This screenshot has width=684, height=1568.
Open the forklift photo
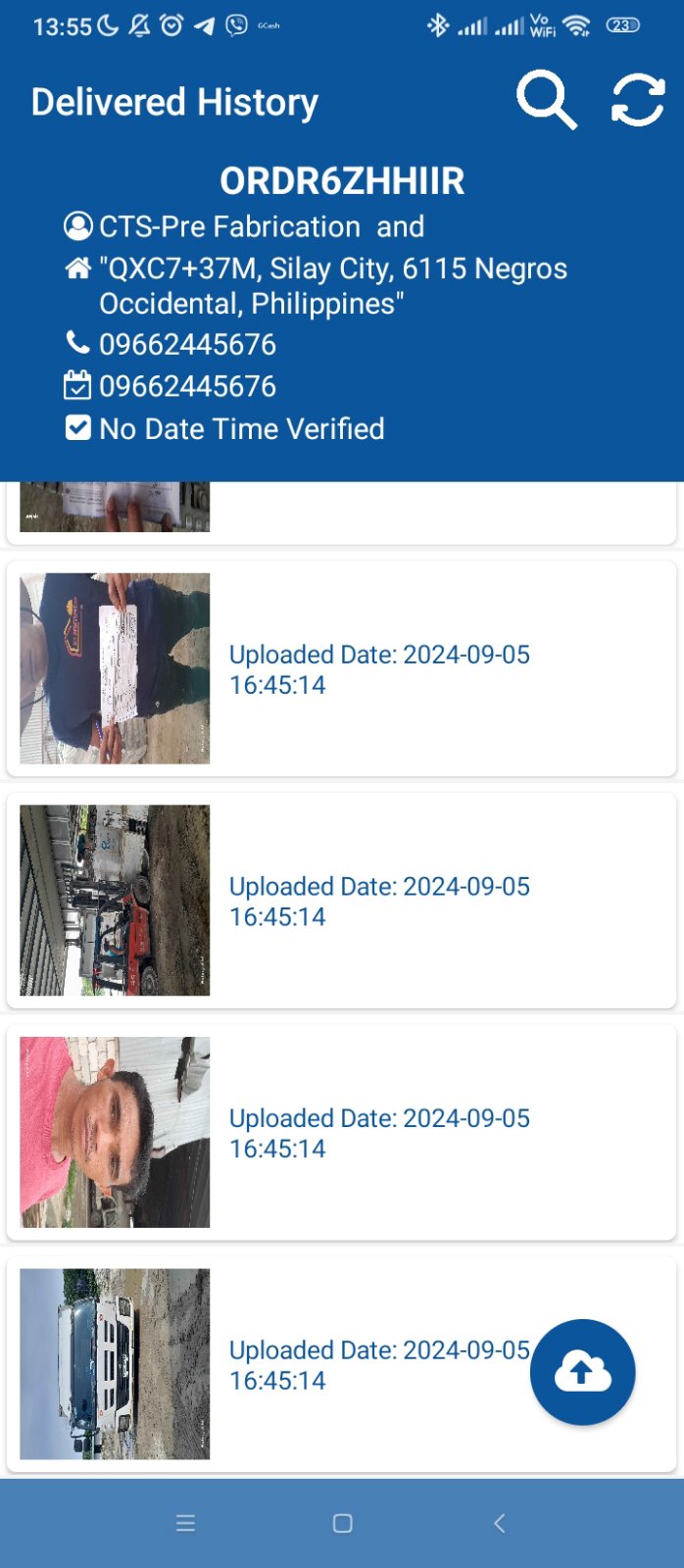click(115, 900)
